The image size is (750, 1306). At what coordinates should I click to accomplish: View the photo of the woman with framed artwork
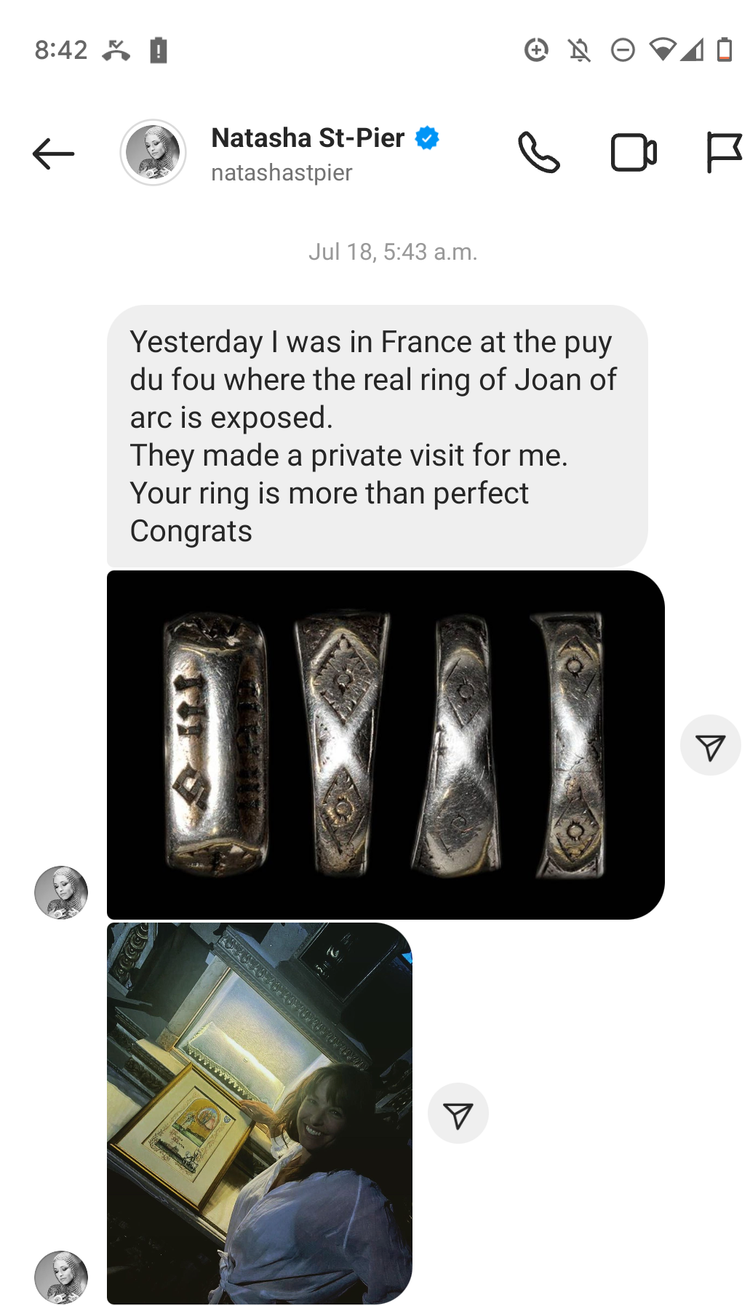click(258, 1112)
